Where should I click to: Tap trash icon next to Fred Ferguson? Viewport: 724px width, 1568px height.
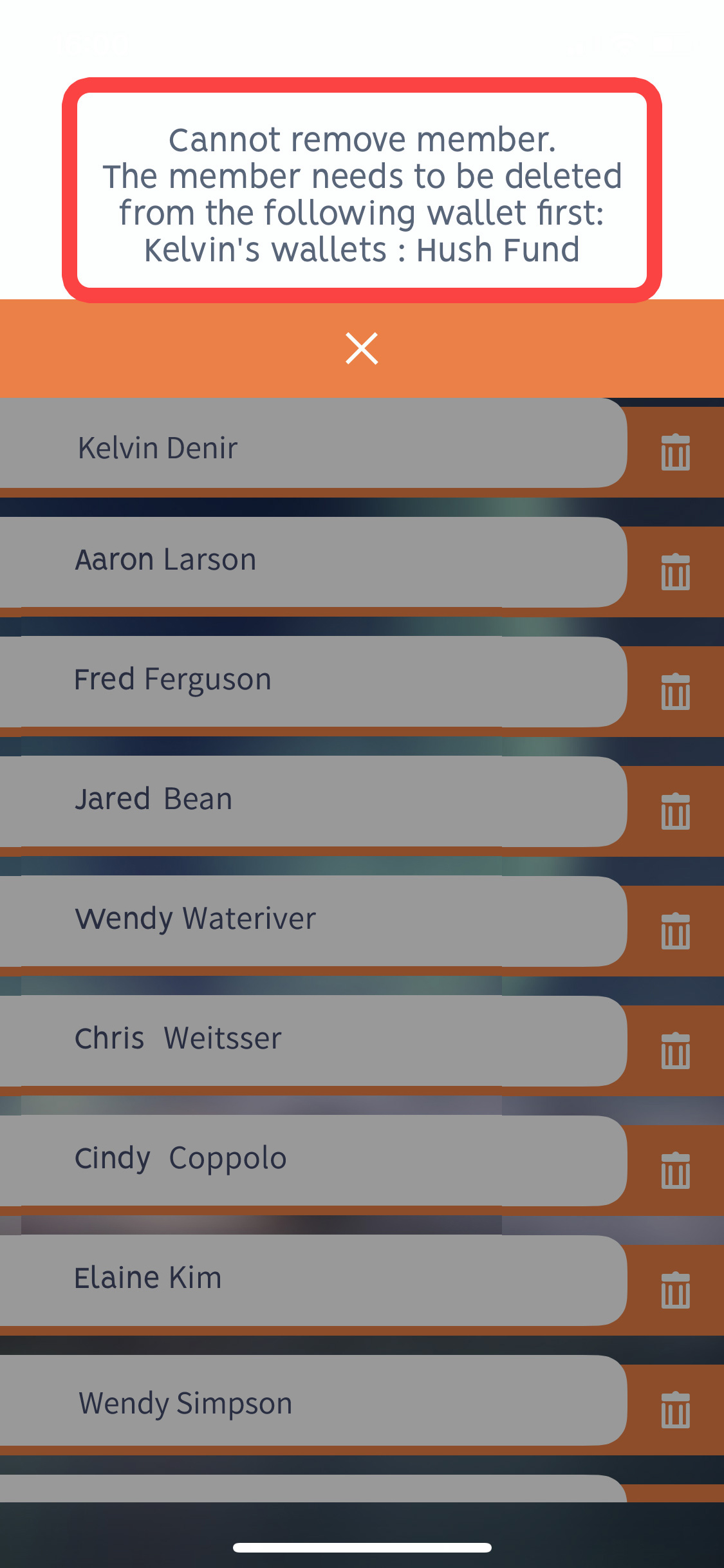(676, 691)
